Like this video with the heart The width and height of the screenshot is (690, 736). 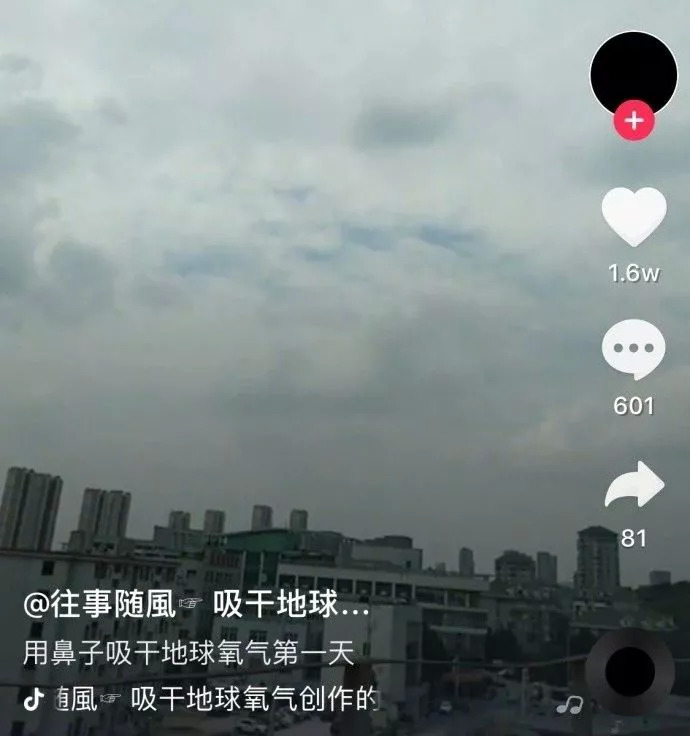pyautogui.click(x=633, y=217)
